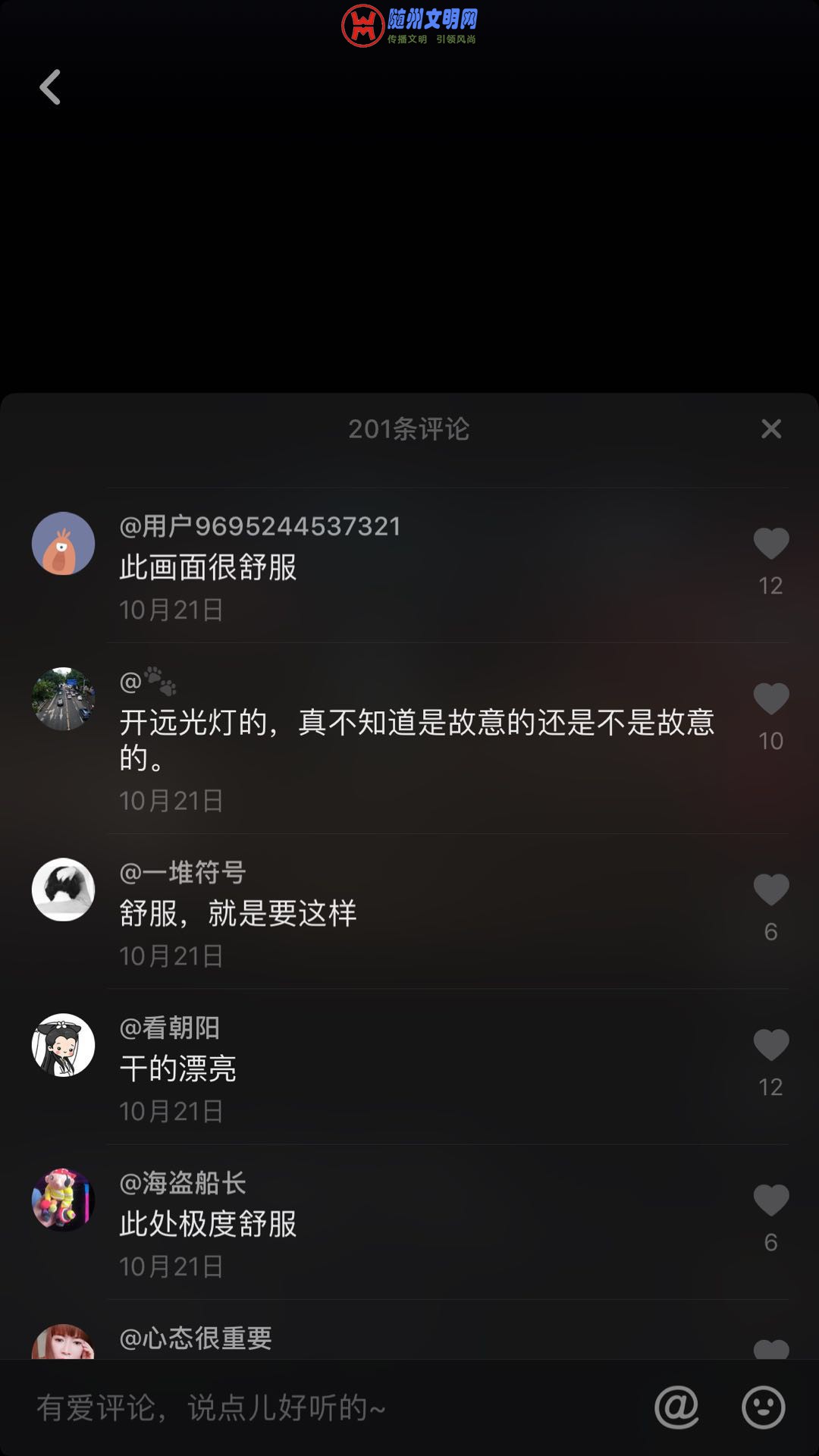Tap the 有爱评论 comment input field
The image size is (819, 1456).
pos(318,1407)
